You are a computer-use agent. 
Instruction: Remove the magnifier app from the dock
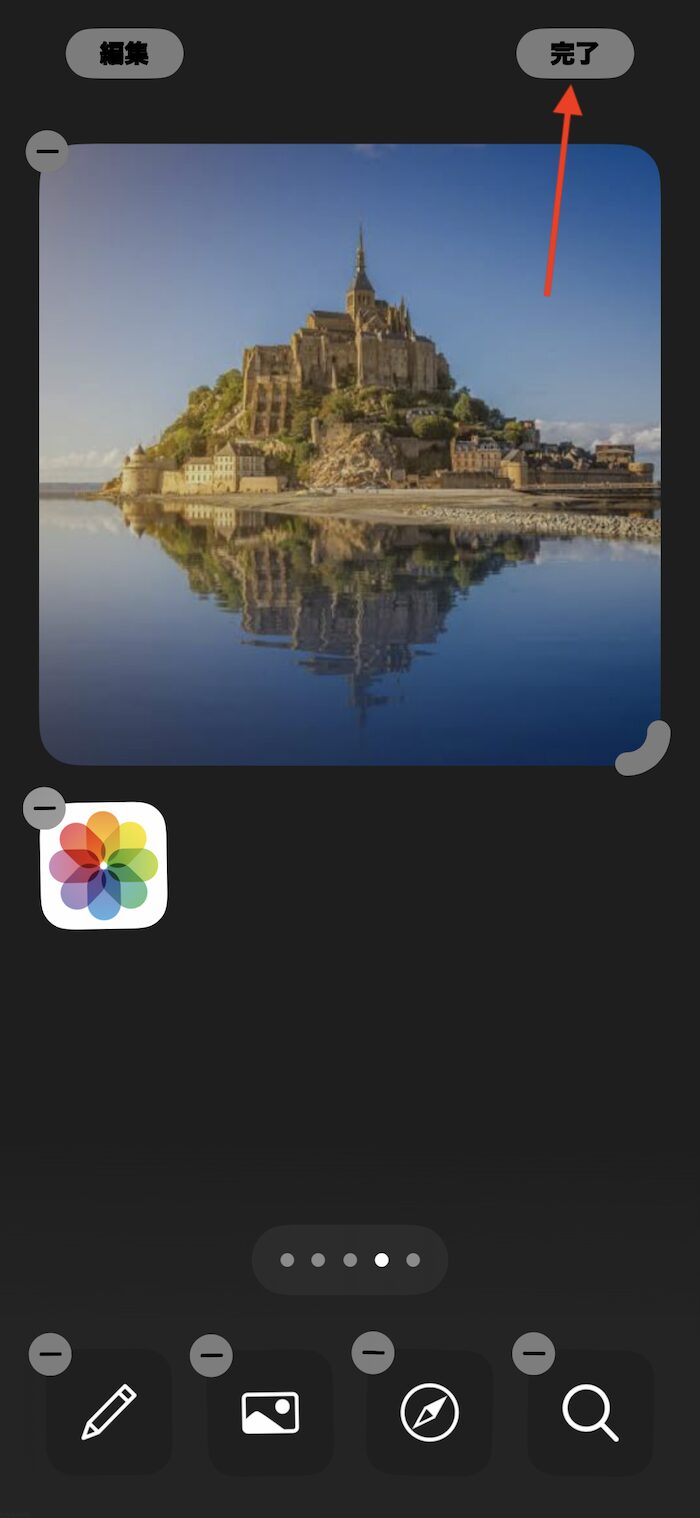(534, 1354)
